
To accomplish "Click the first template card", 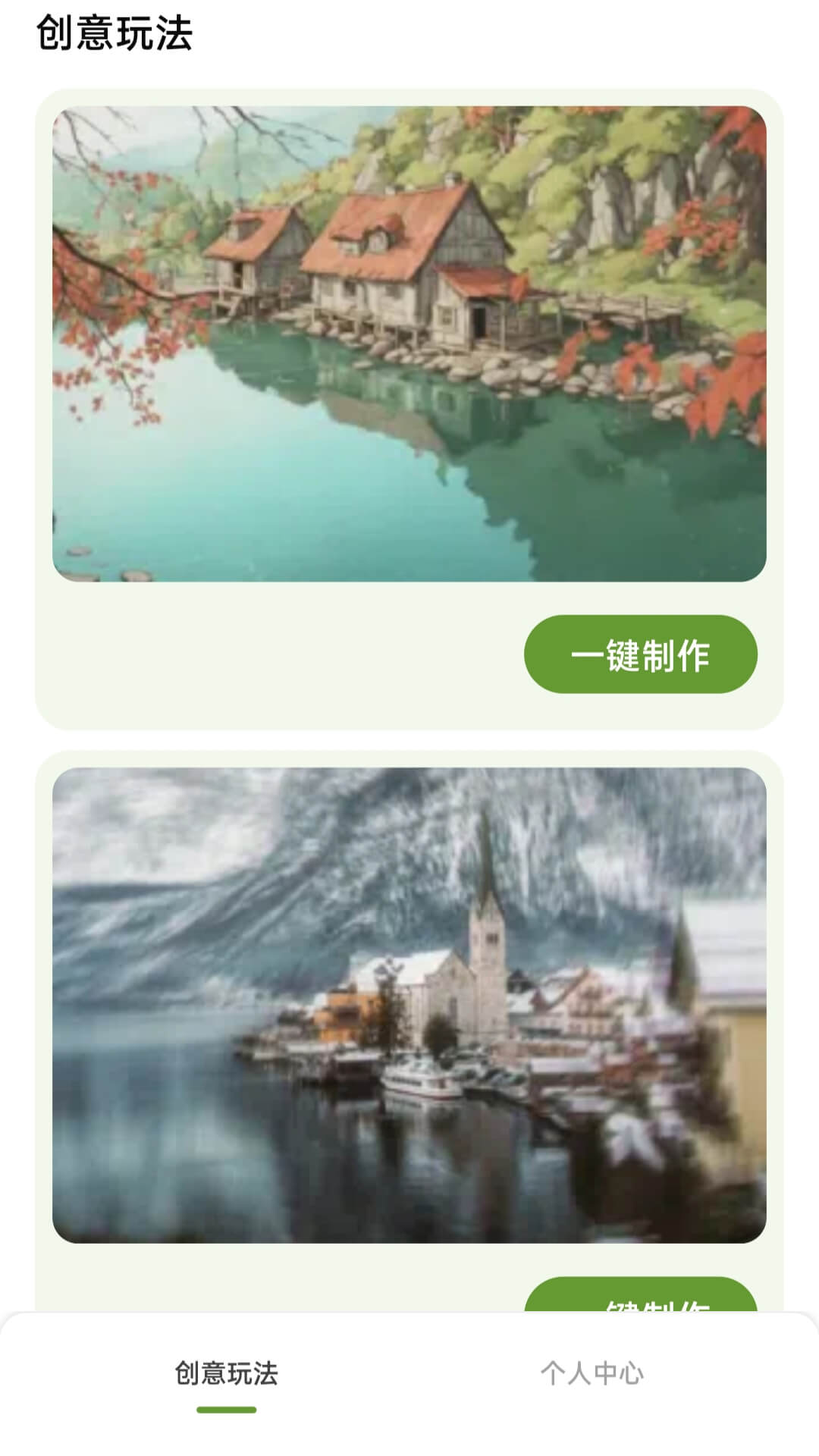I will (x=409, y=402).
